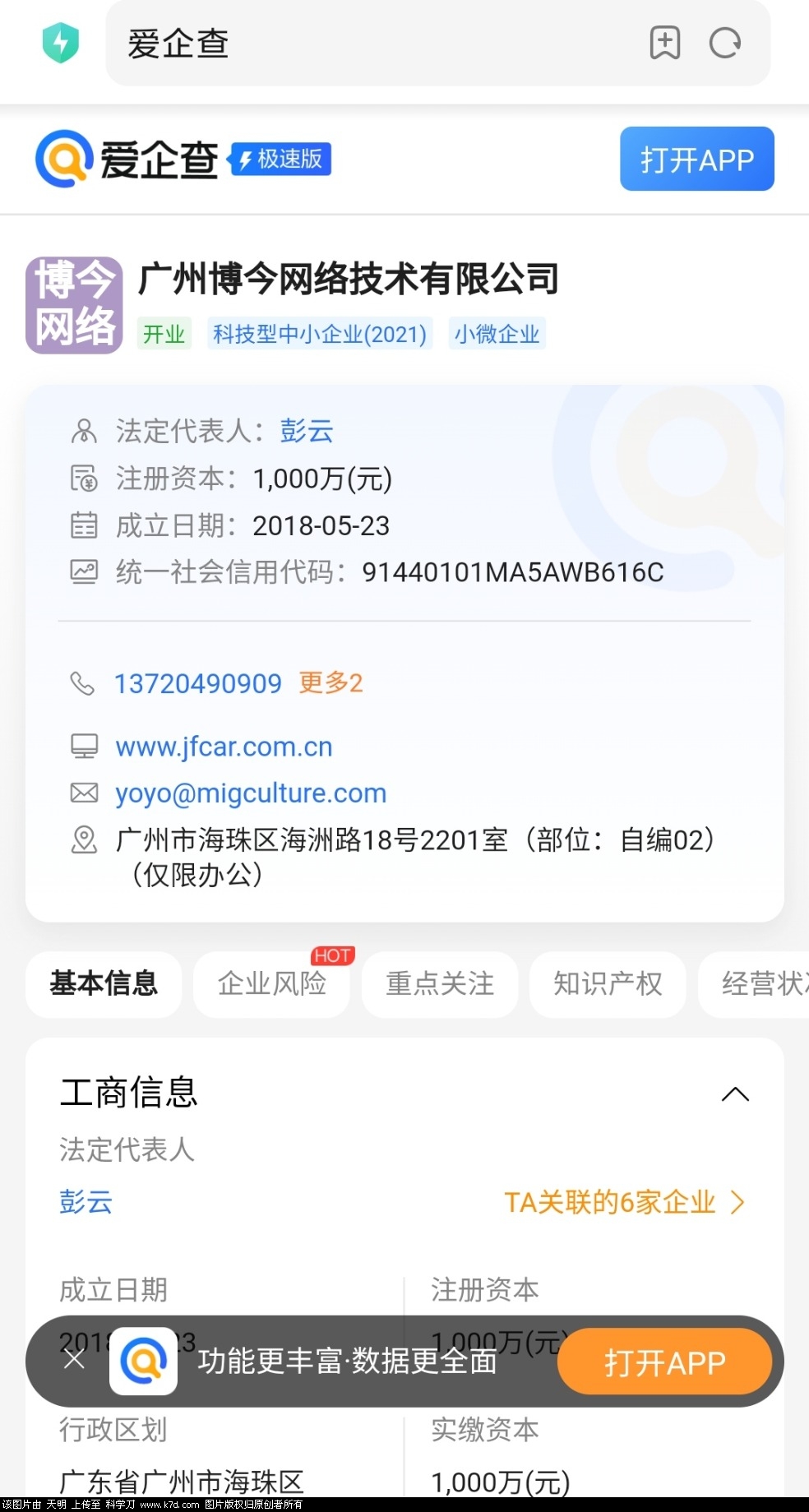Screen dimensions: 809x1512
Task: Email yoyo@migculture.com
Action: [x=251, y=793]
